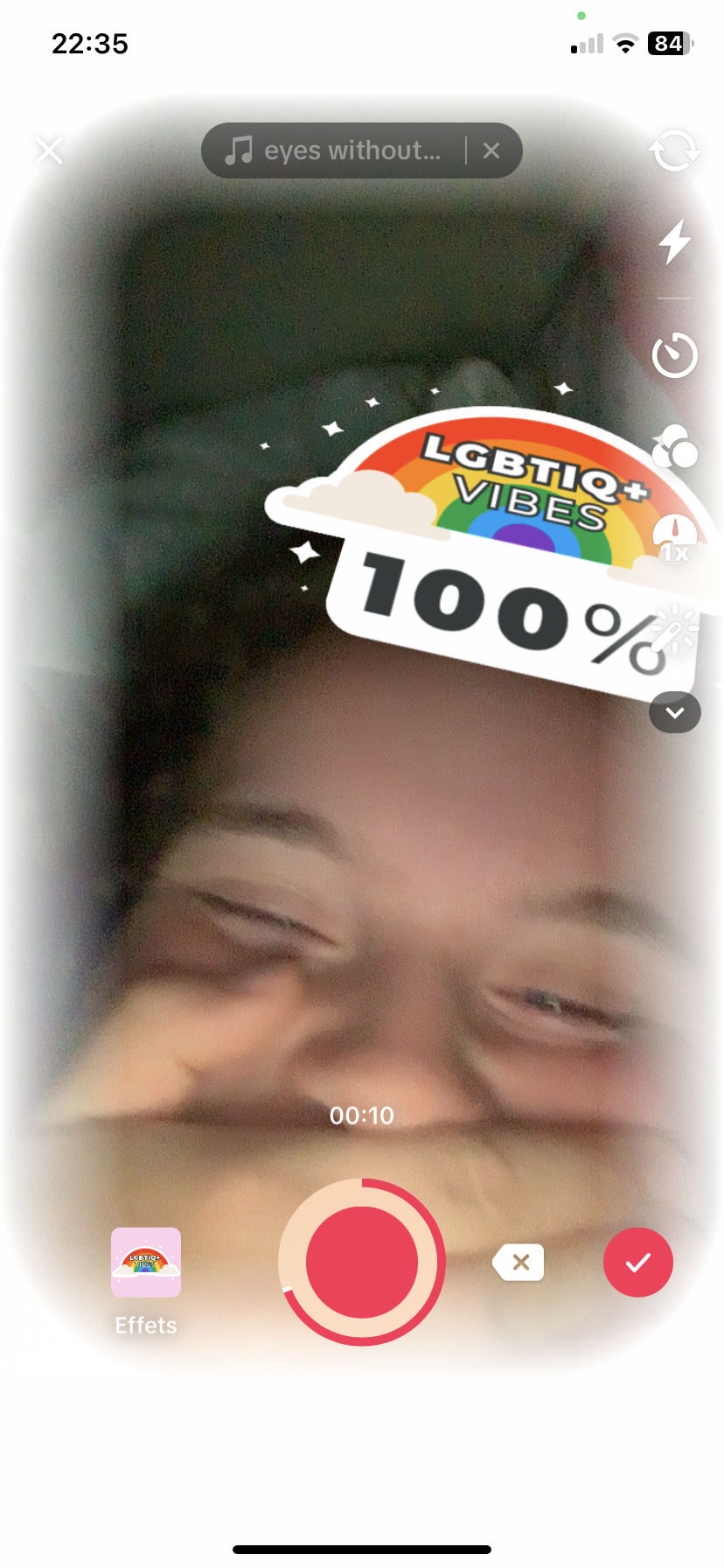Flip the camera
724x1568 pixels.
click(x=674, y=150)
